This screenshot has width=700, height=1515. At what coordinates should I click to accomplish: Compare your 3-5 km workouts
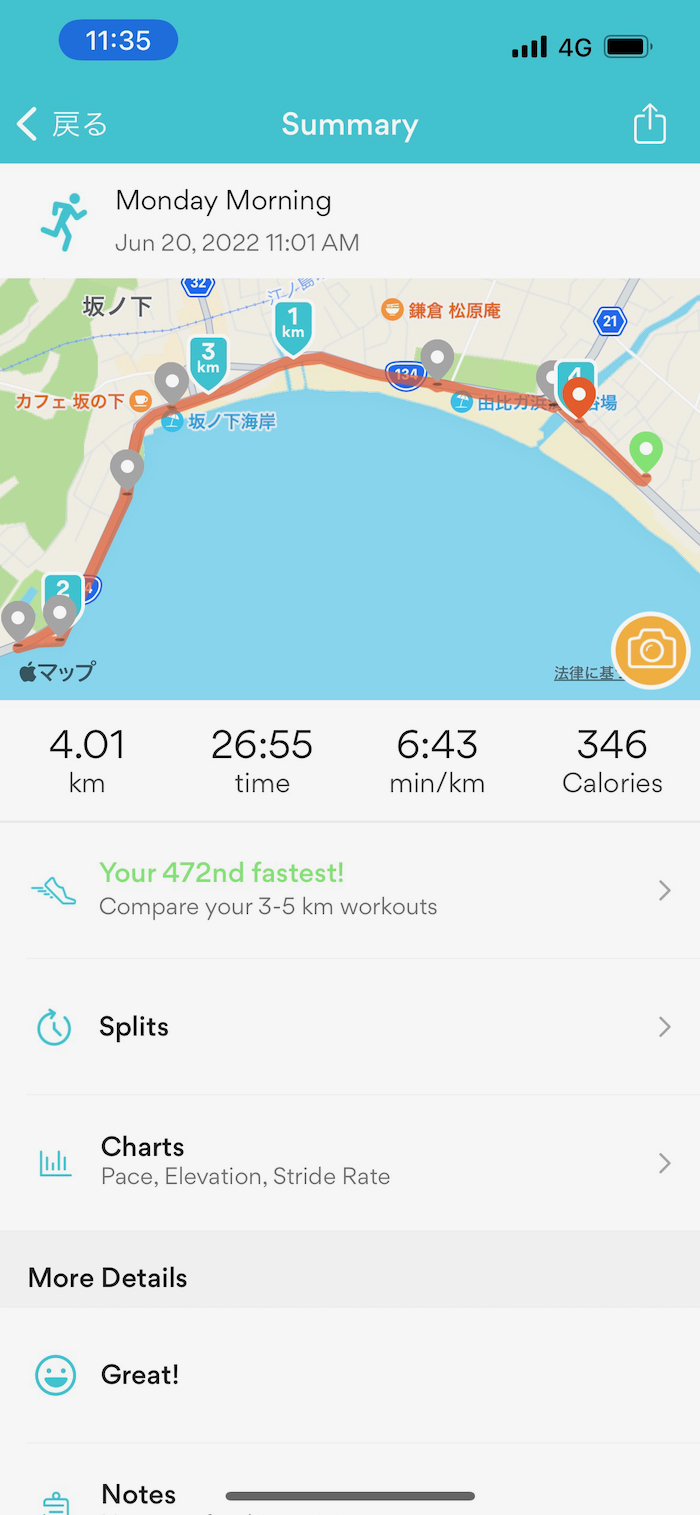(x=350, y=889)
